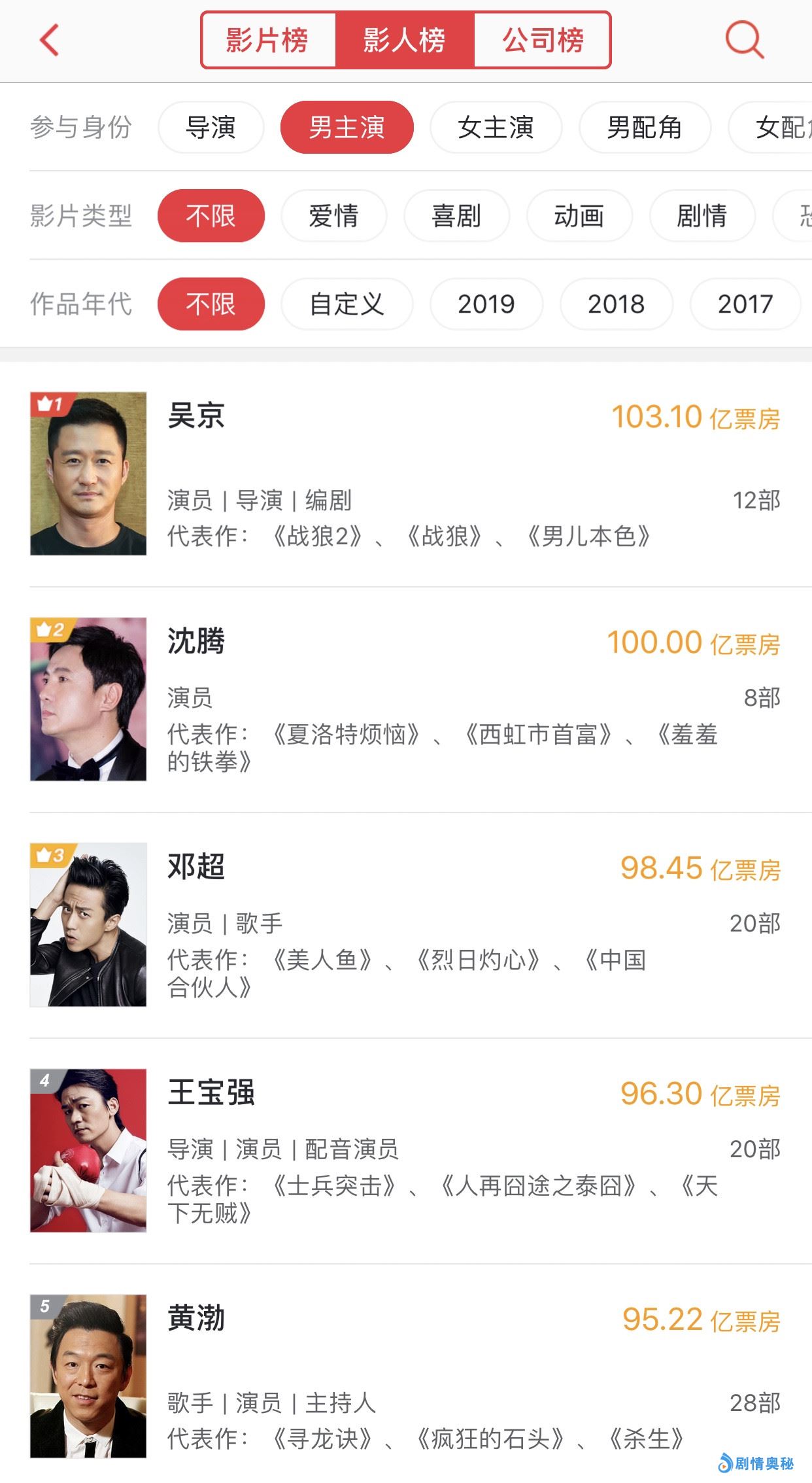The image size is (812, 1483).
Task: Filter films by 爱情 genre
Action: pyautogui.click(x=333, y=216)
